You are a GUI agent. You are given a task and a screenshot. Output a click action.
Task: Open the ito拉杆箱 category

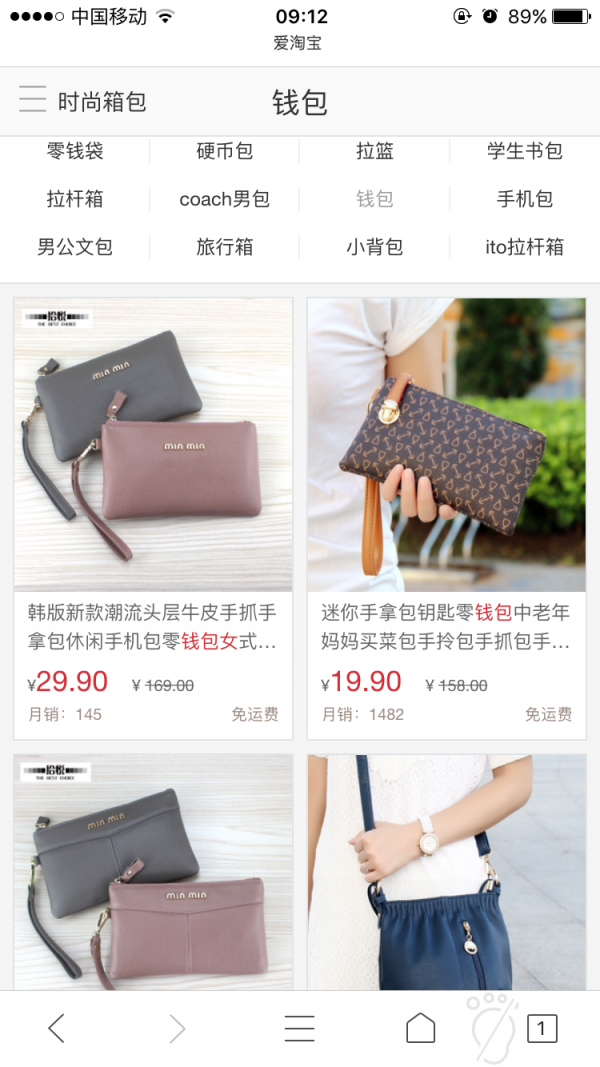(524, 247)
